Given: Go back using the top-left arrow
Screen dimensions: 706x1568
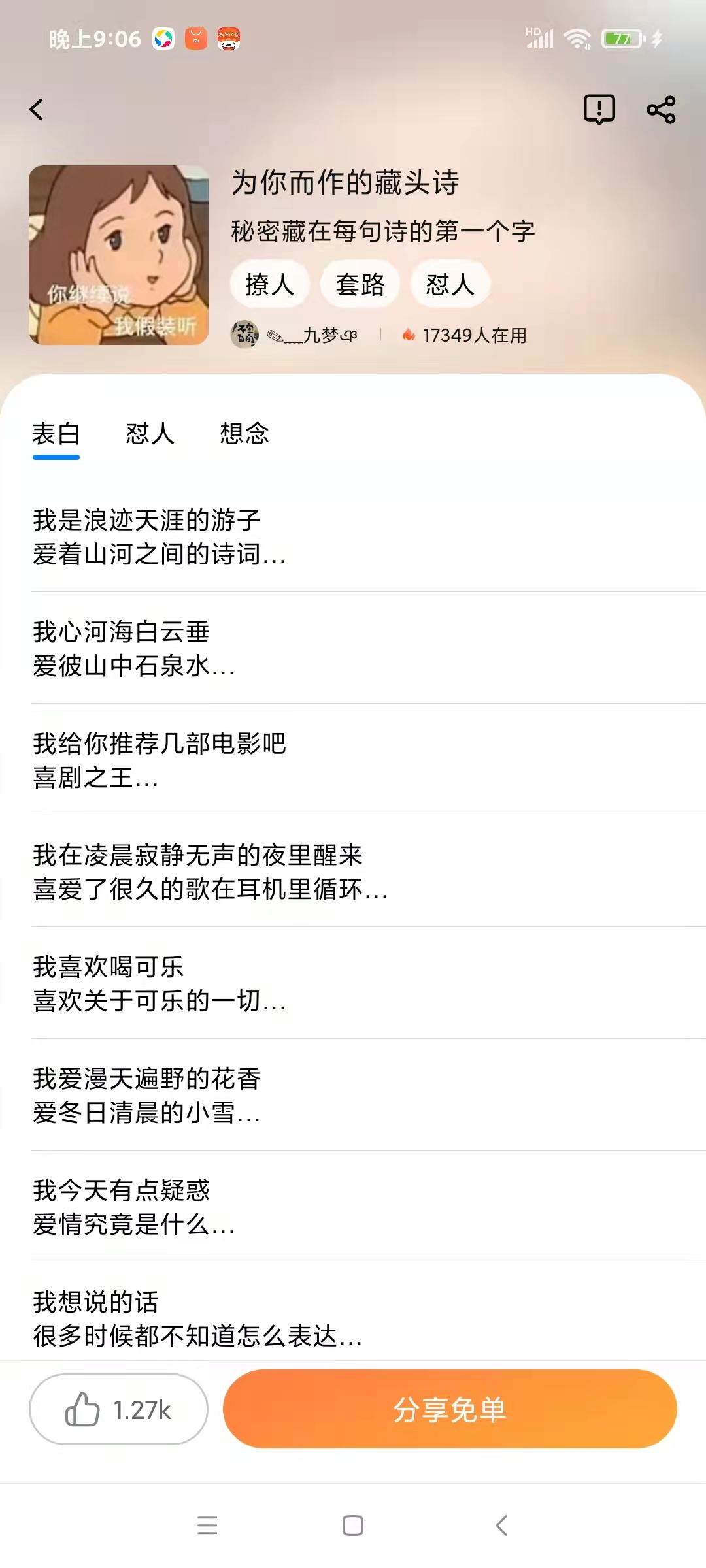Looking at the screenshot, I should pyautogui.click(x=37, y=109).
